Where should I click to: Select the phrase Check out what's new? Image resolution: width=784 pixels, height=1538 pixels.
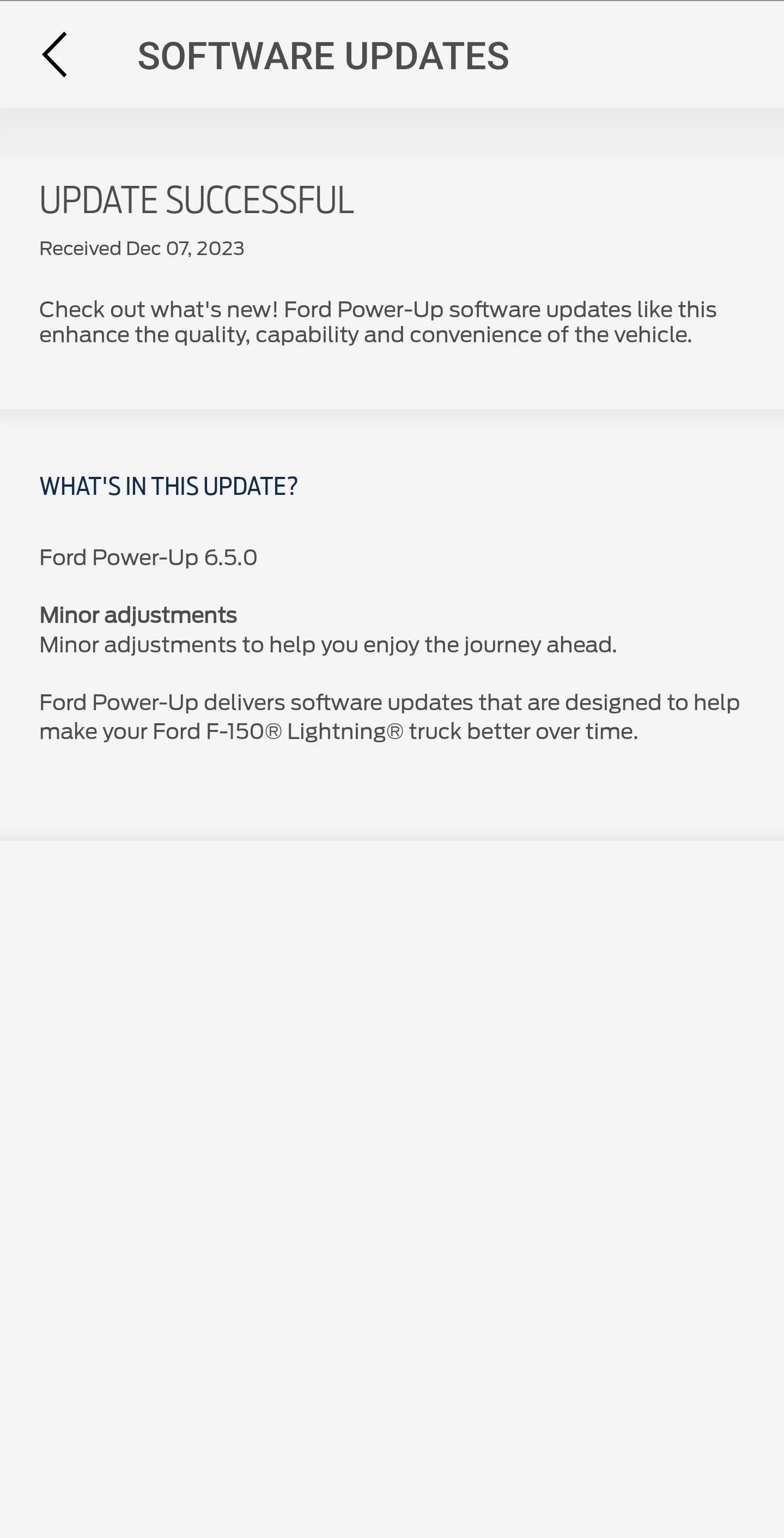point(143,308)
